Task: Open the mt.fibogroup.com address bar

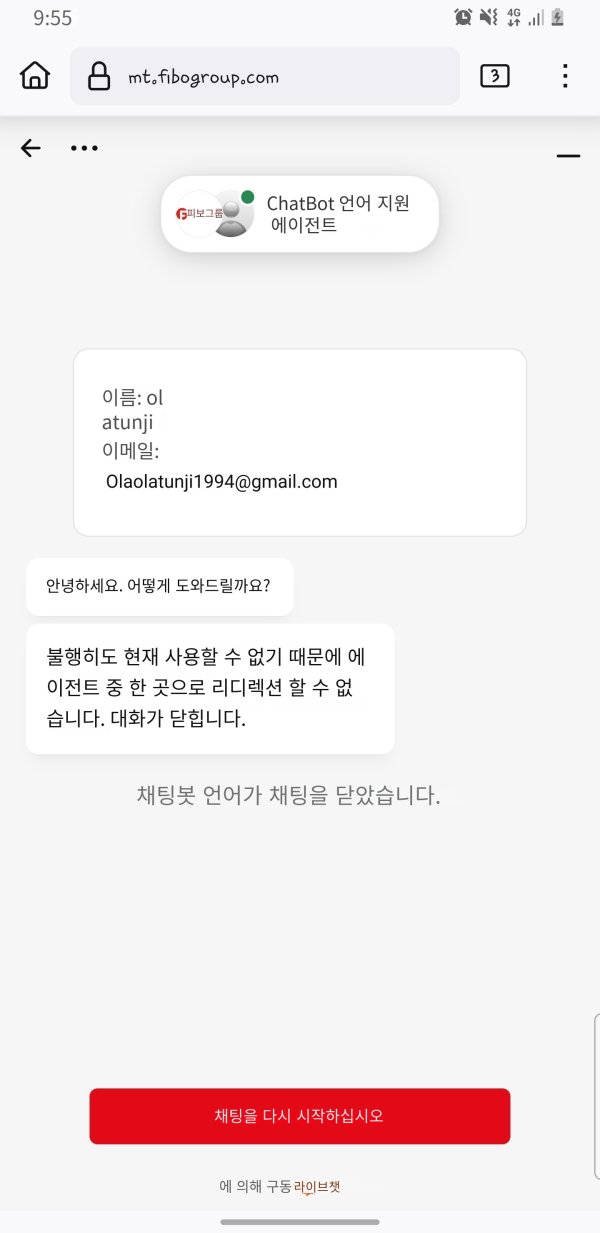Action: click(x=265, y=76)
